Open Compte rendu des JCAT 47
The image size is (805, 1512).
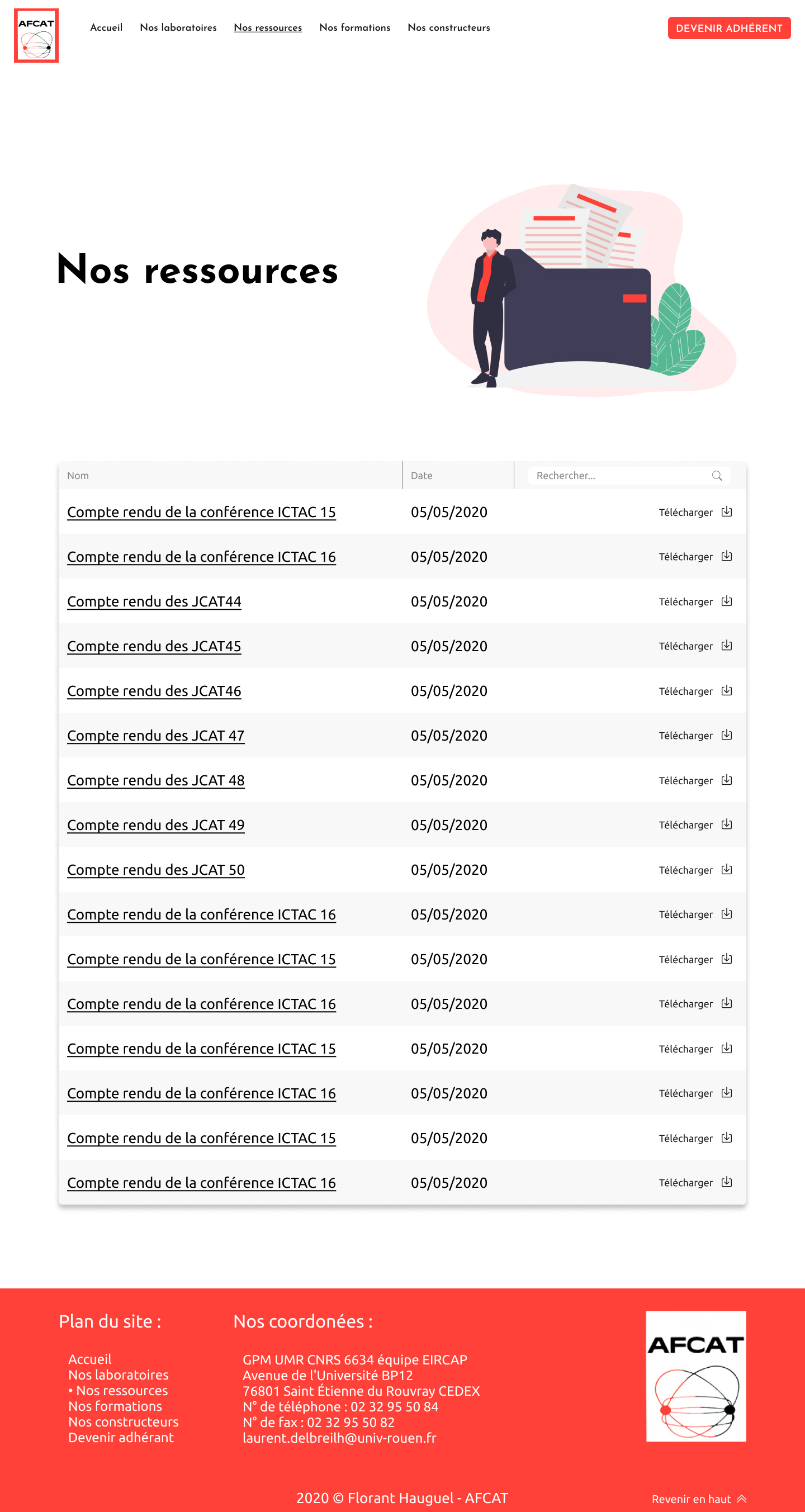pos(155,736)
